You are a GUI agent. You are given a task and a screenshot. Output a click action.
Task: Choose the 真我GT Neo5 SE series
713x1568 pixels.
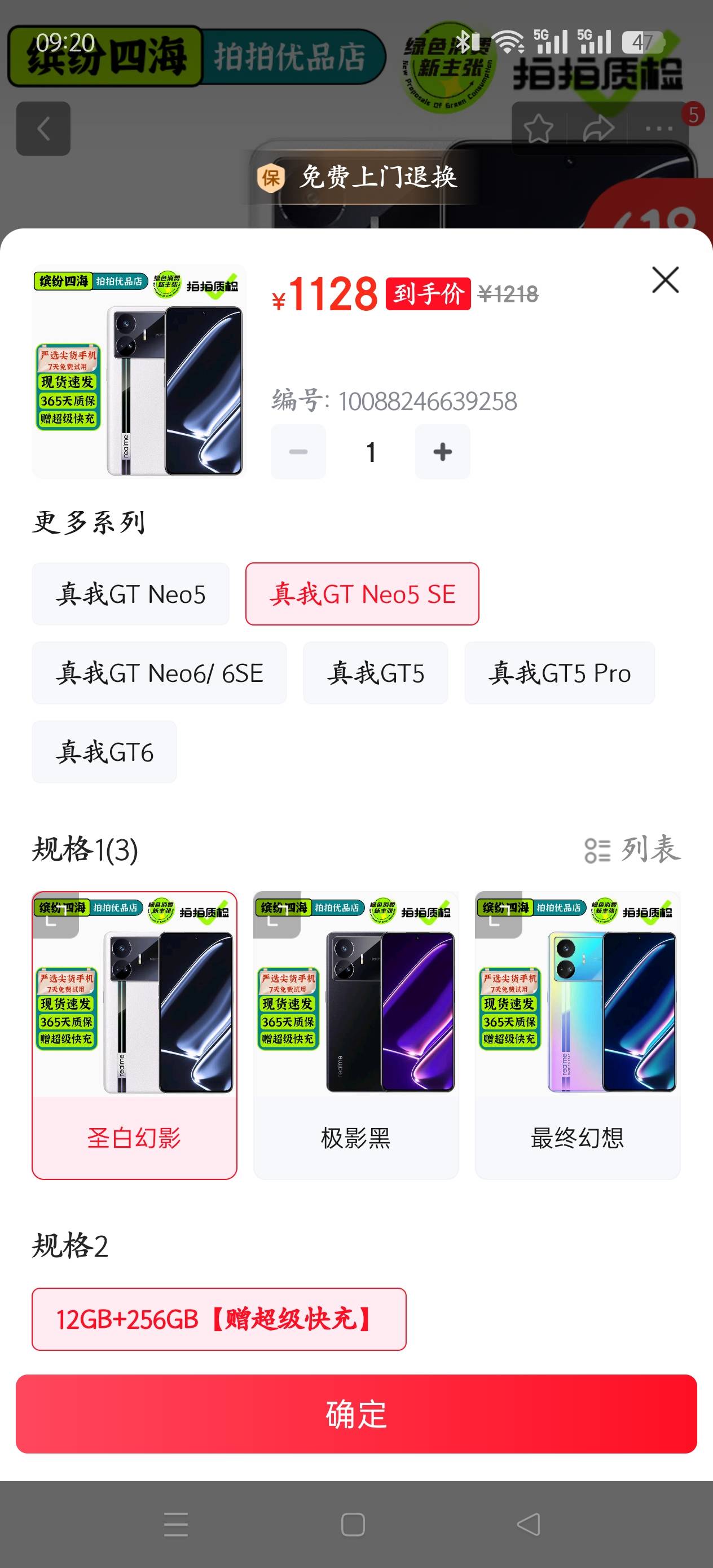click(x=362, y=594)
